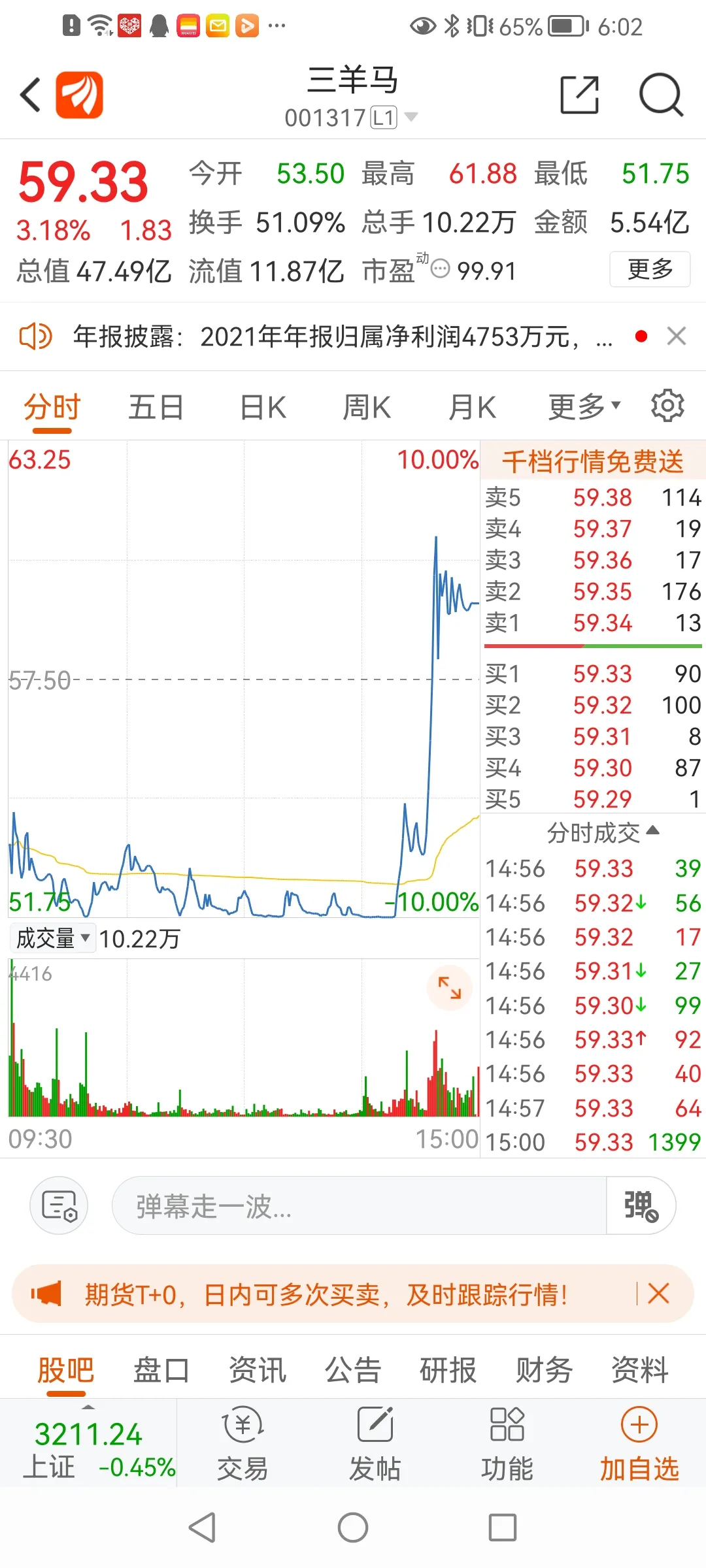Switch to the 盘口 tab

(161, 1370)
